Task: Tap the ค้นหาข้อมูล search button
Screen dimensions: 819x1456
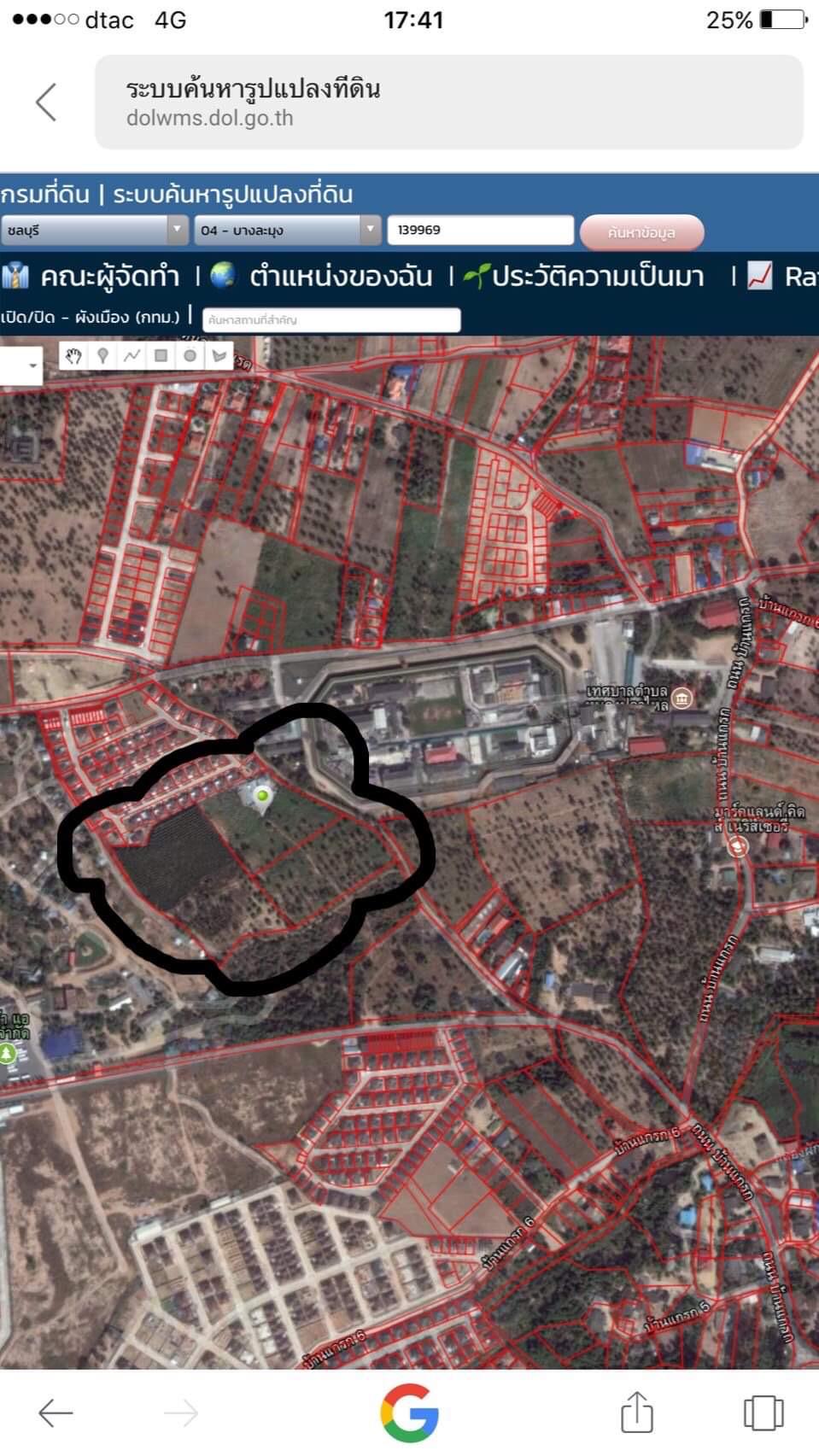Action: 642,232
